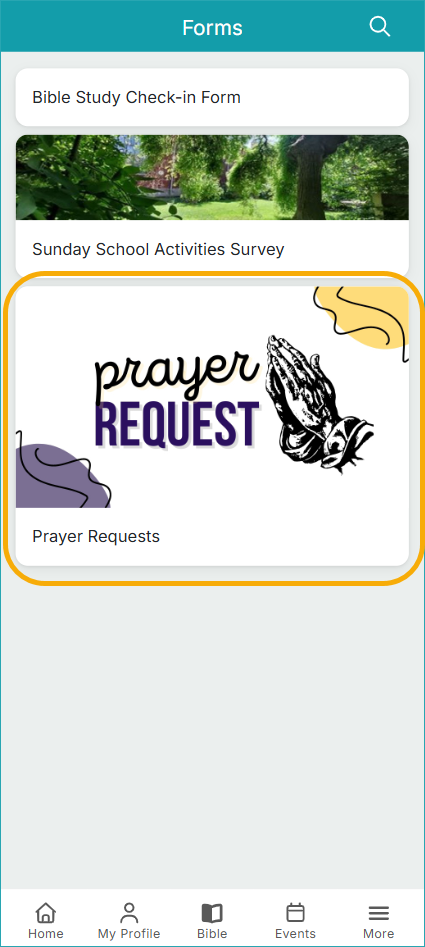The image size is (425, 947).
Task: Open the Prayer Requests form card
Action: (x=212, y=426)
